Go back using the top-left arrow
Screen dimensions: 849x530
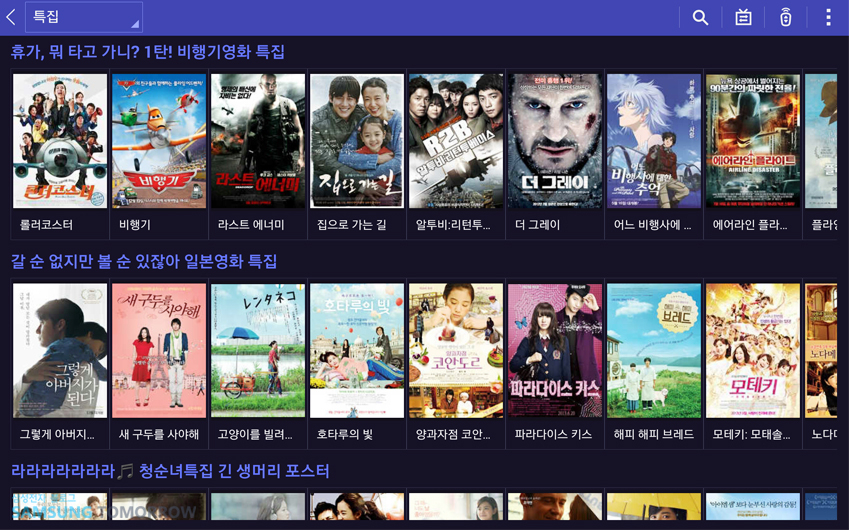(11, 17)
